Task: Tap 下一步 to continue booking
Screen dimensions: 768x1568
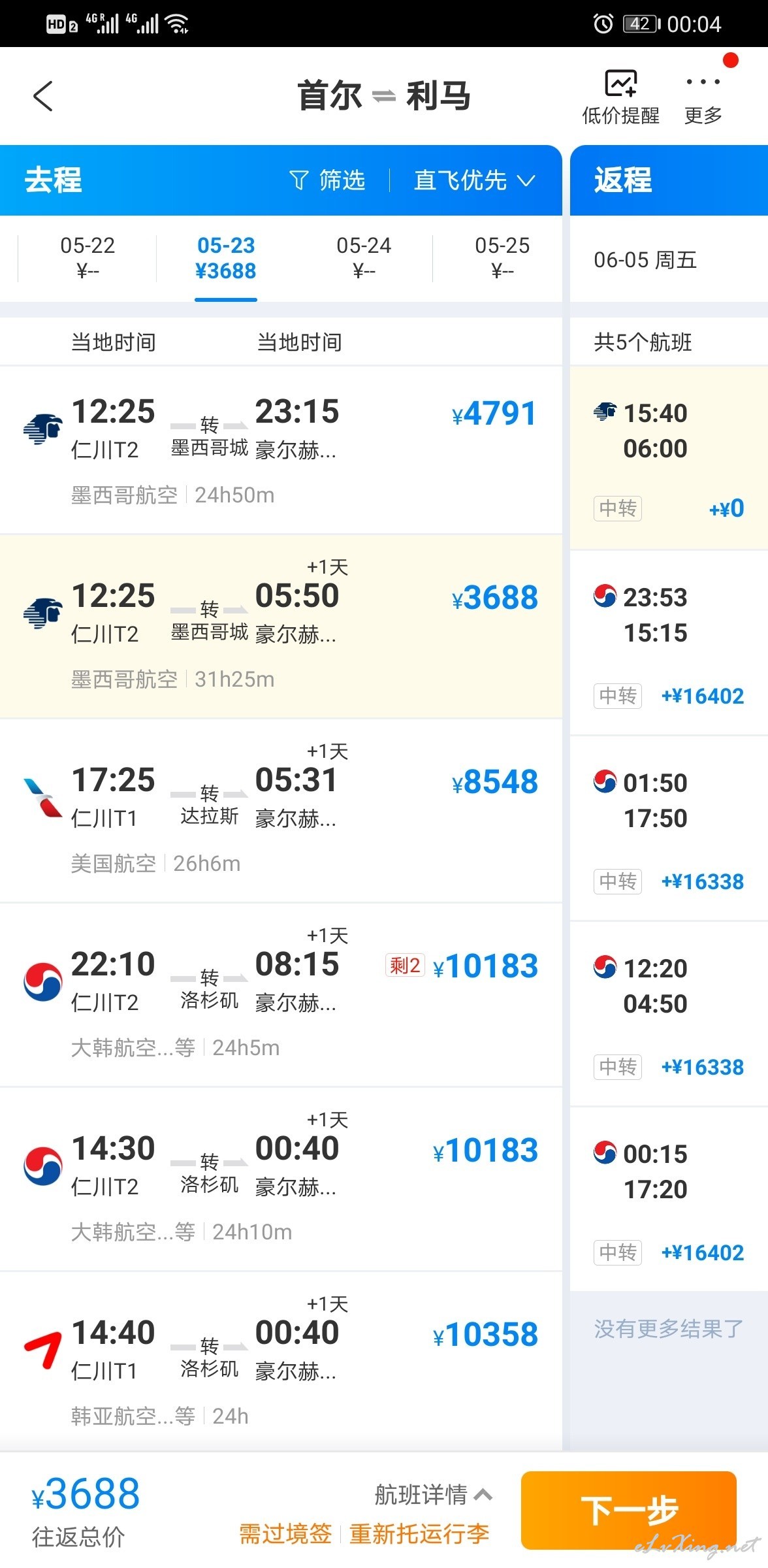Action: [629, 1510]
